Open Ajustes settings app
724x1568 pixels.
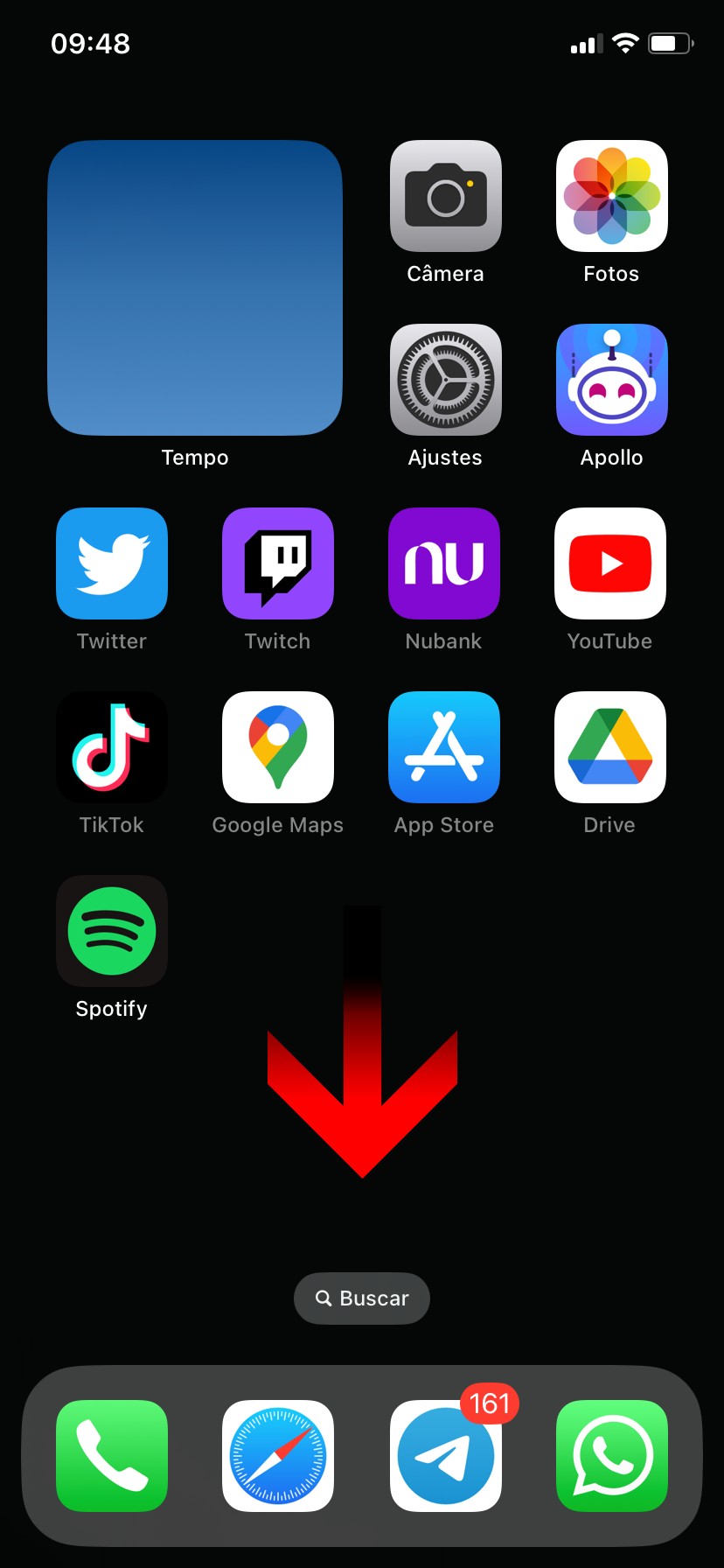point(445,380)
